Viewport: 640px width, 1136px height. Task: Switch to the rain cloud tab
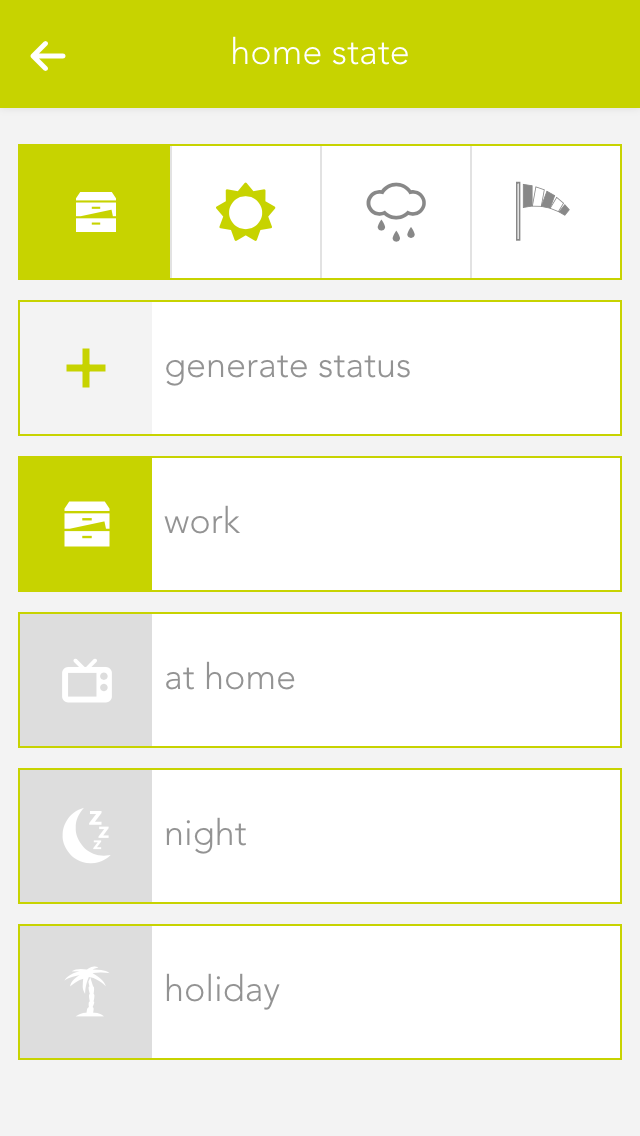(396, 212)
